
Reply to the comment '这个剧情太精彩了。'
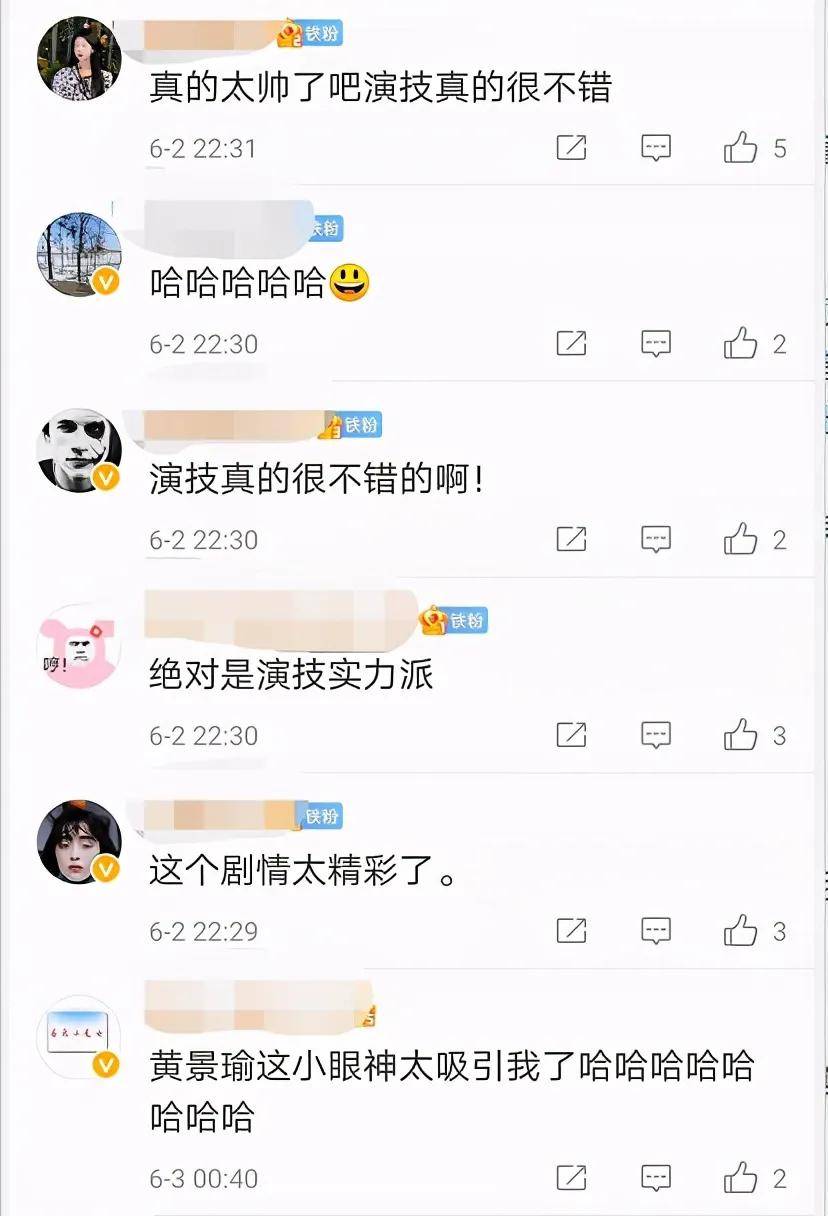coord(655,932)
